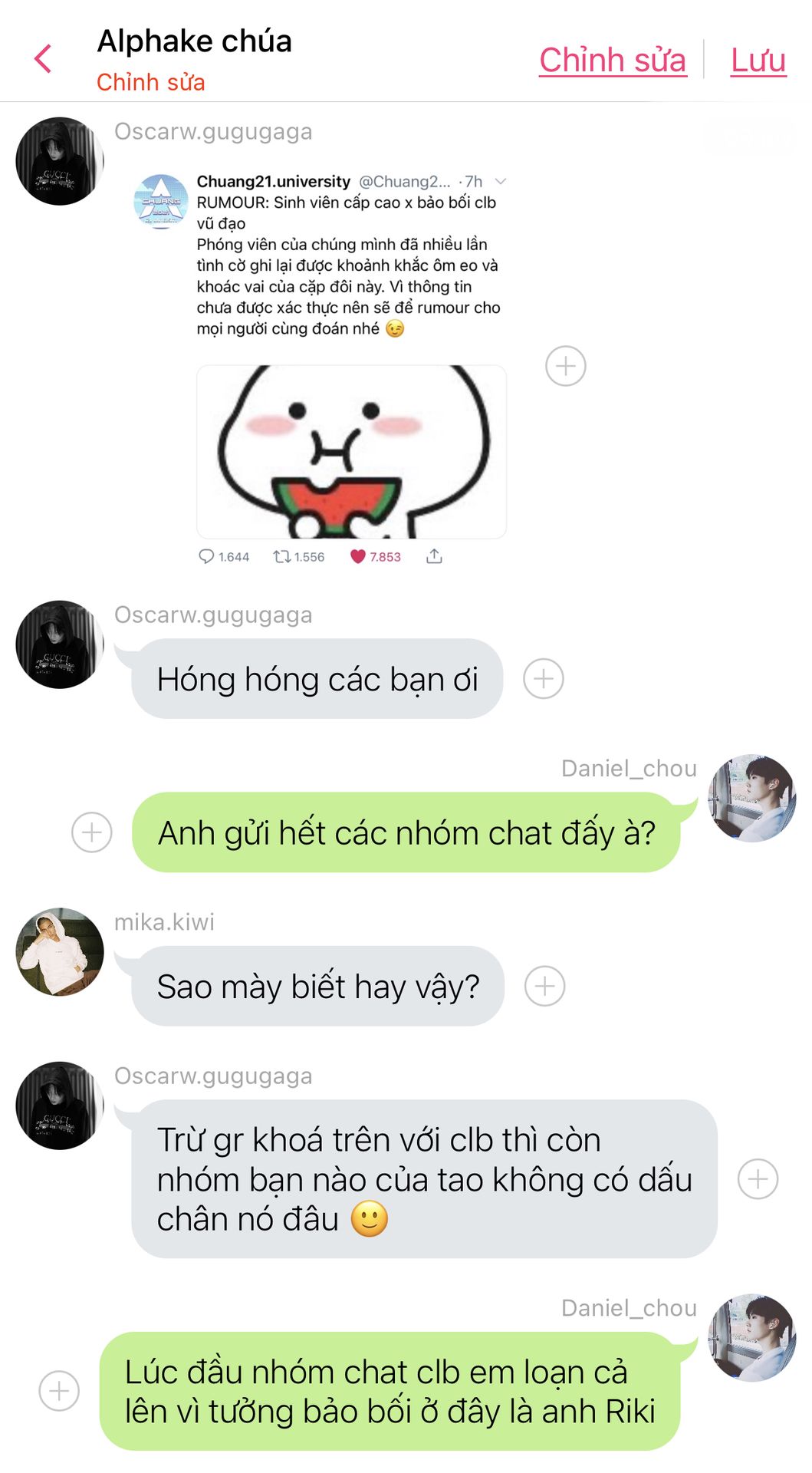Screen dimensions: 812x1473
Task: Select the bubble Hóng hóng các bạn ơi
Action: 317,679
